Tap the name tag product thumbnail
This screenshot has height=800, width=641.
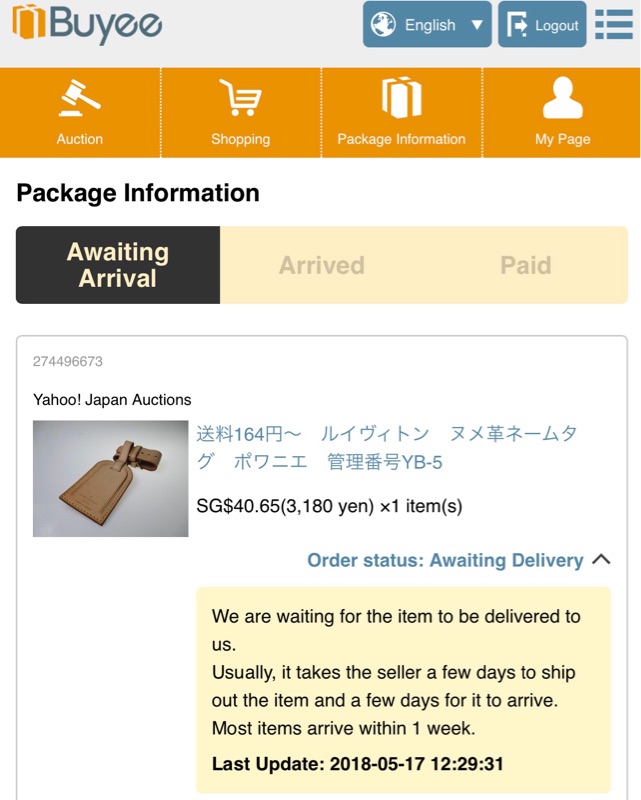(x=110, y=478)
